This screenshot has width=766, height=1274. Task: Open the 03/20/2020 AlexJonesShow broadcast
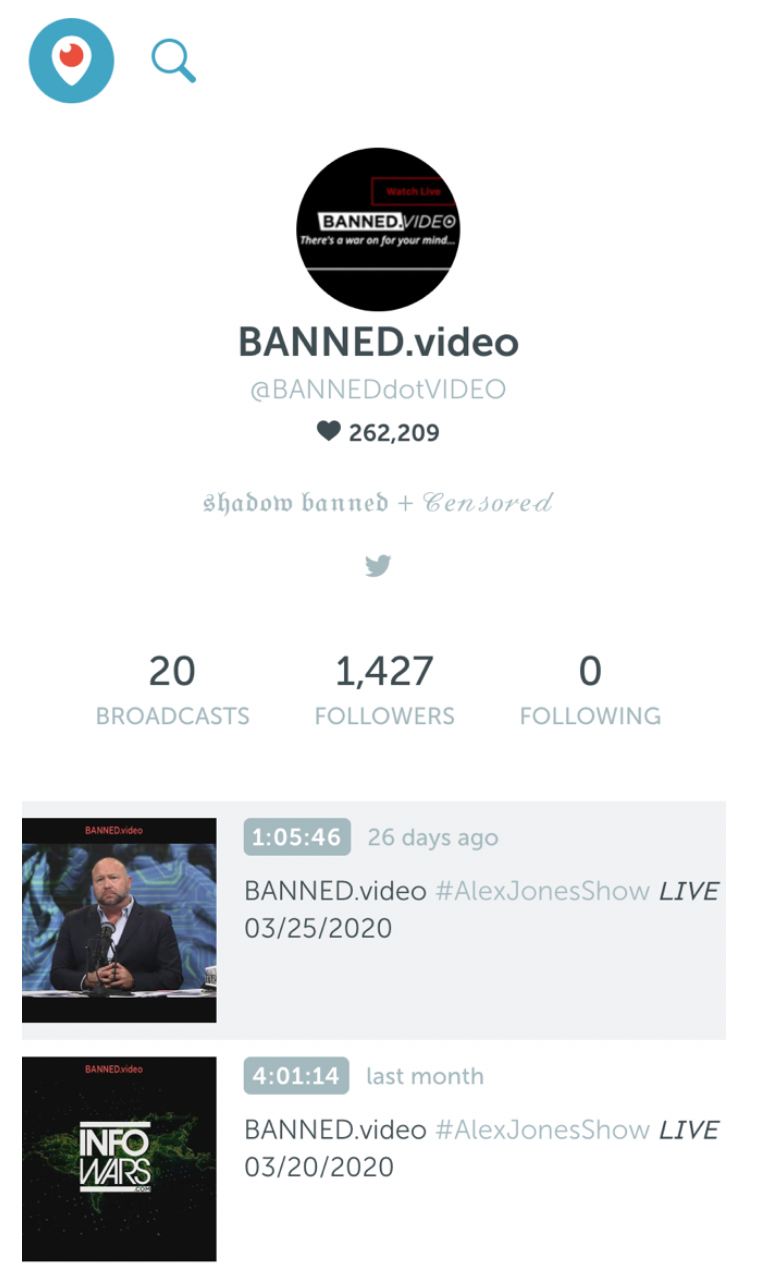119,1158
